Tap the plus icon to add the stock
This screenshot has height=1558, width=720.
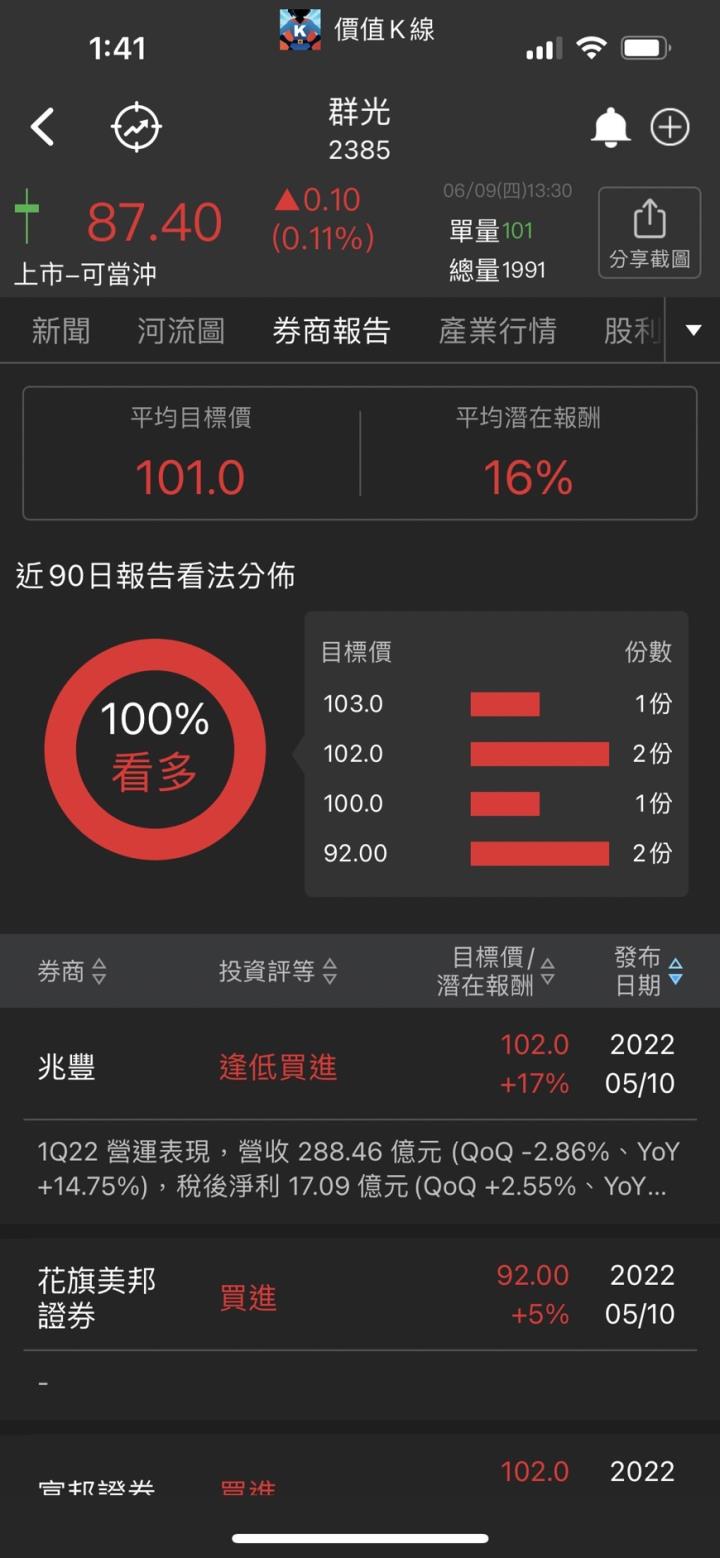(x=670, y=127)
